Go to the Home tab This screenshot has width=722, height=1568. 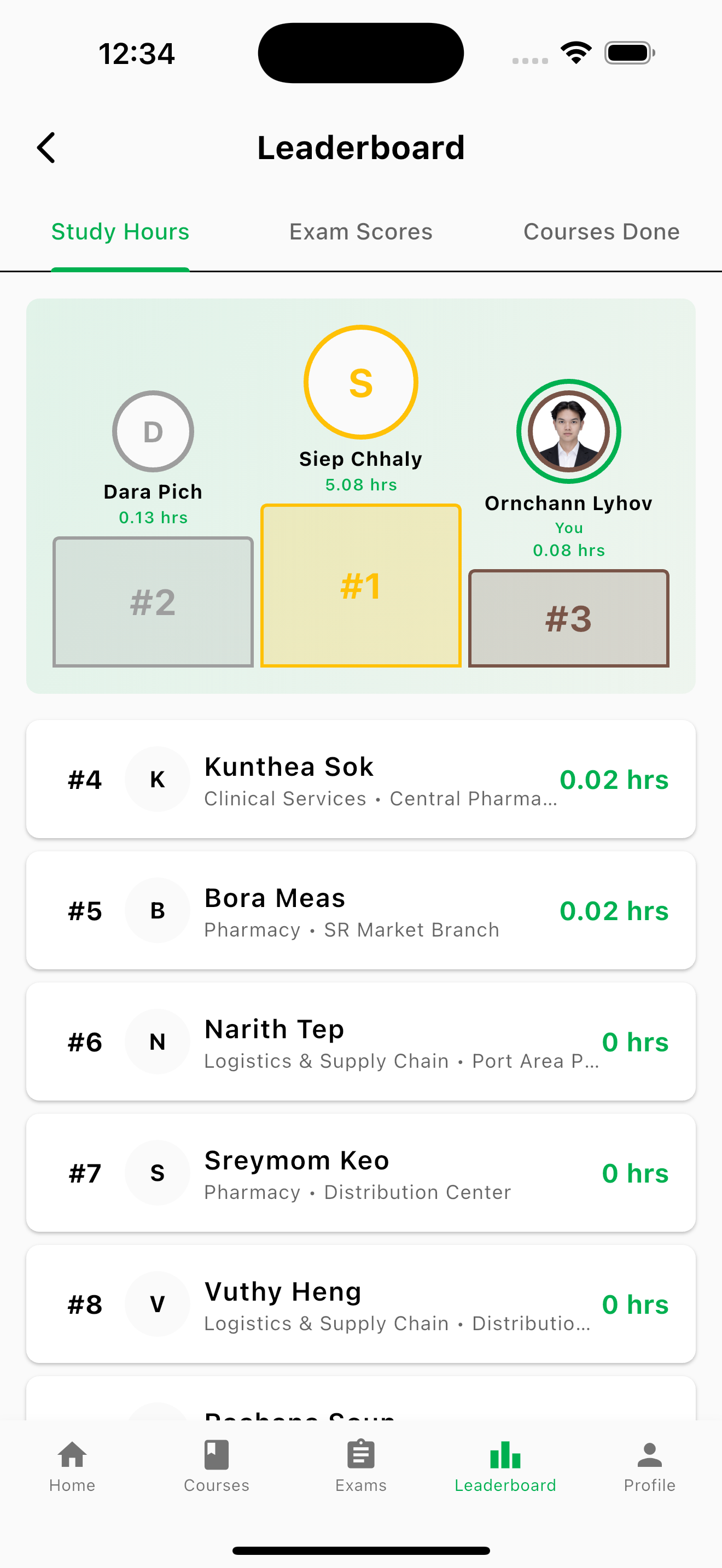tap(72, 1466)
